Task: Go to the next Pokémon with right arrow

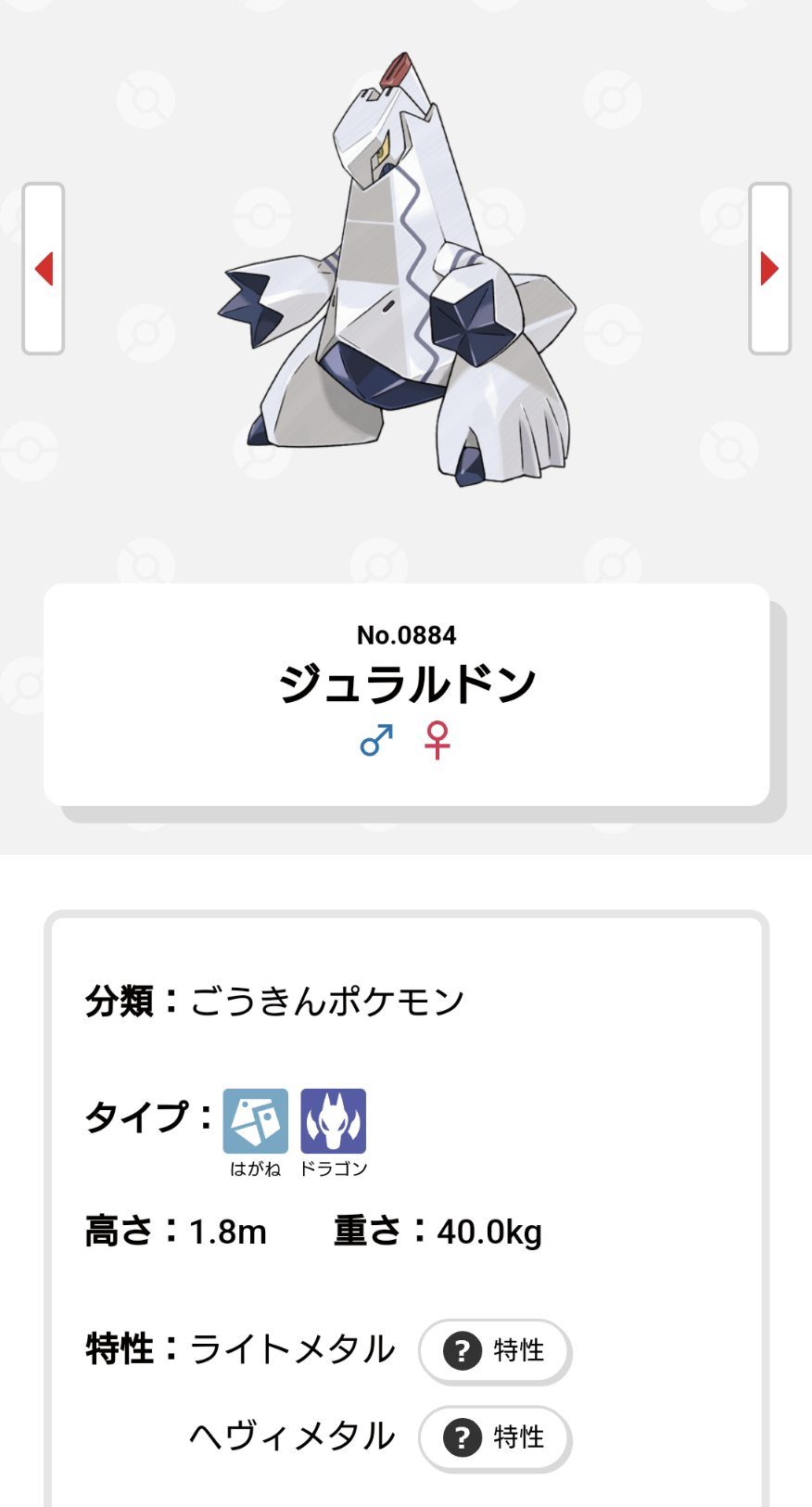Action: 769,269
